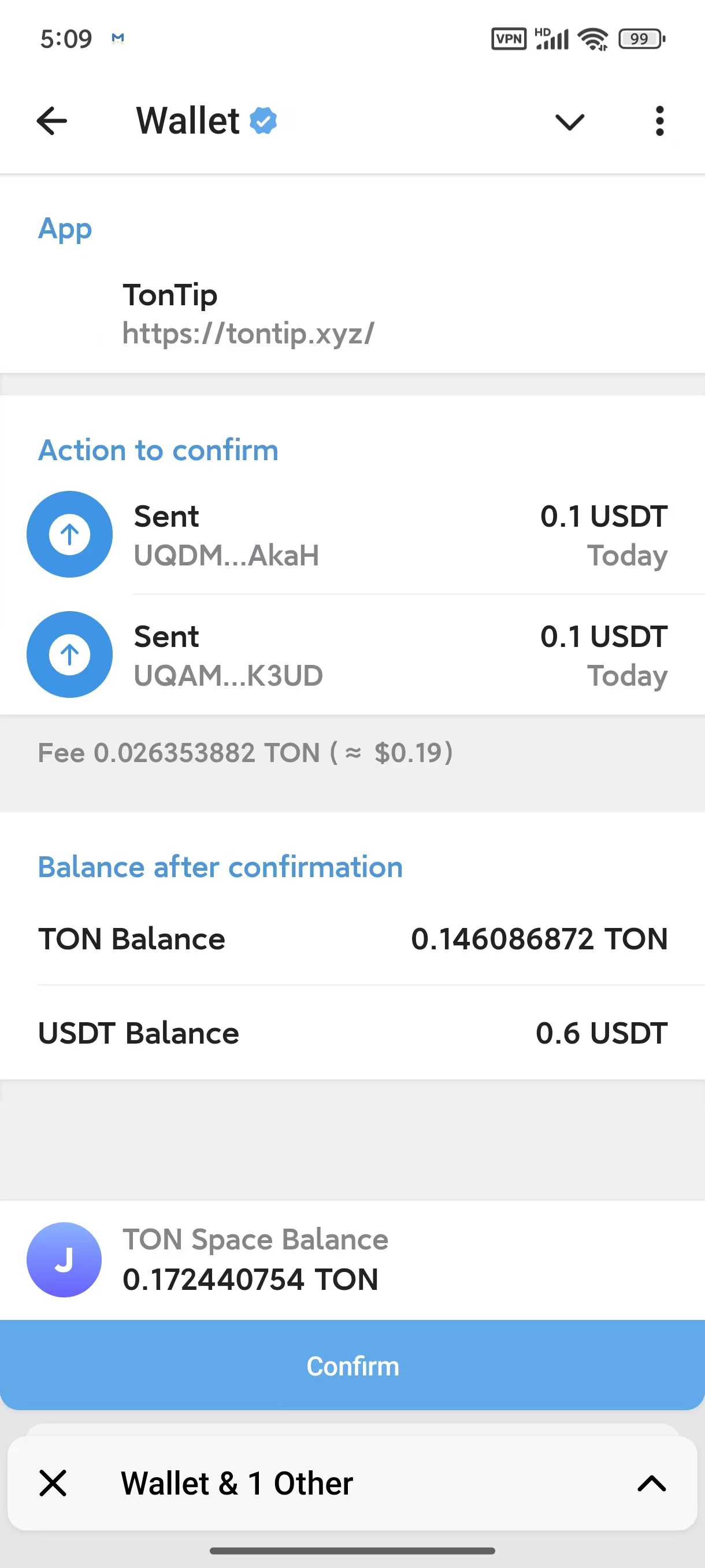Open the chevron dropdown beside Wallet title
705x1568 pixels.
click(x=569, y=122)
